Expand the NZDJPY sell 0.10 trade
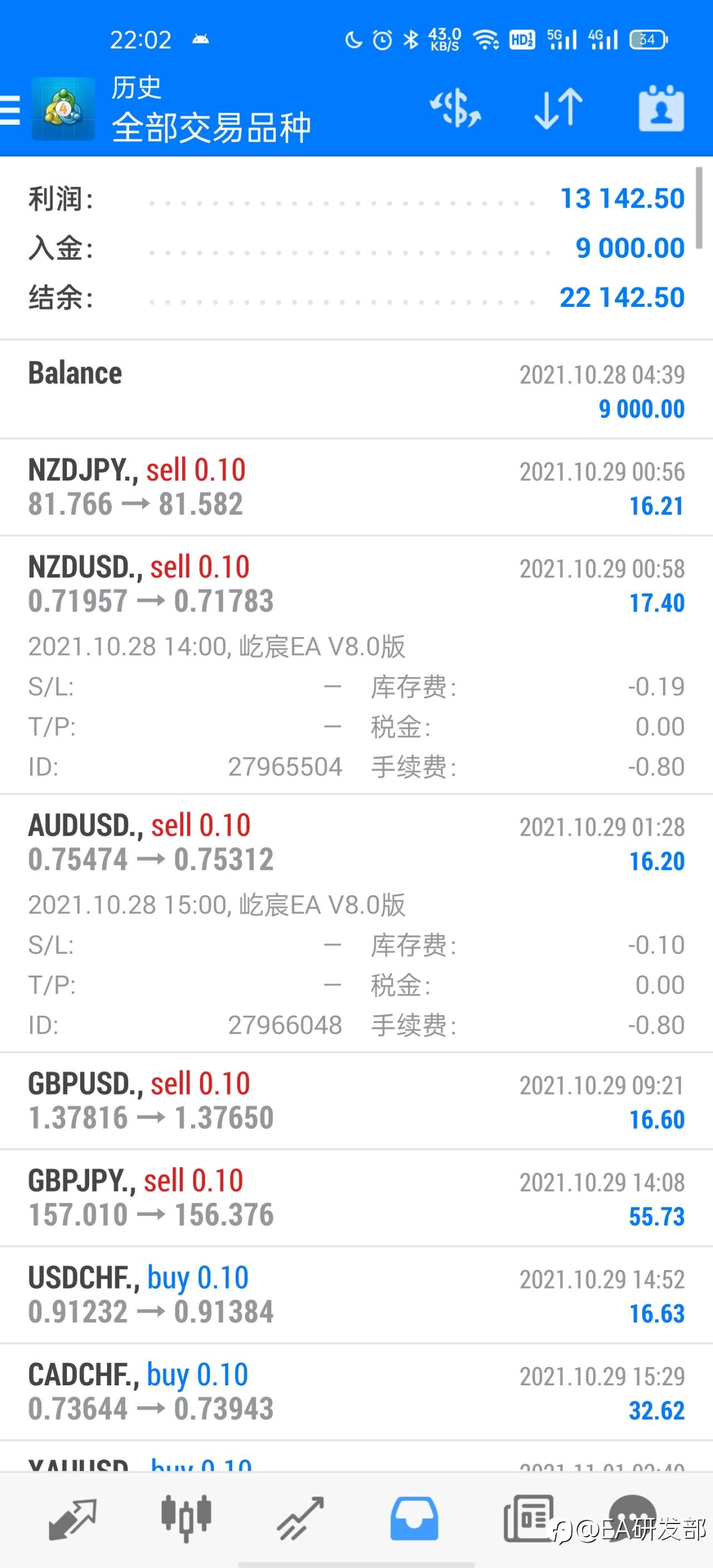 (x=356, y=487)
